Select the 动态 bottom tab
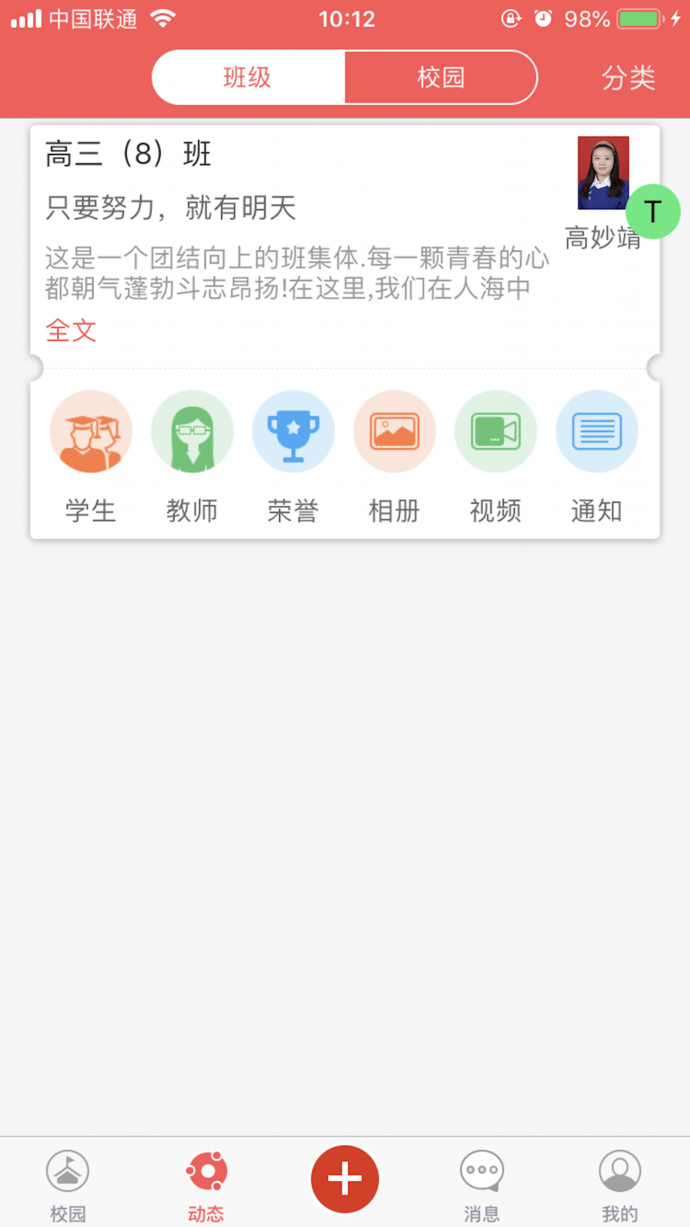The height and width of the screenshot is (1227, 690). tap(206, 1186)
